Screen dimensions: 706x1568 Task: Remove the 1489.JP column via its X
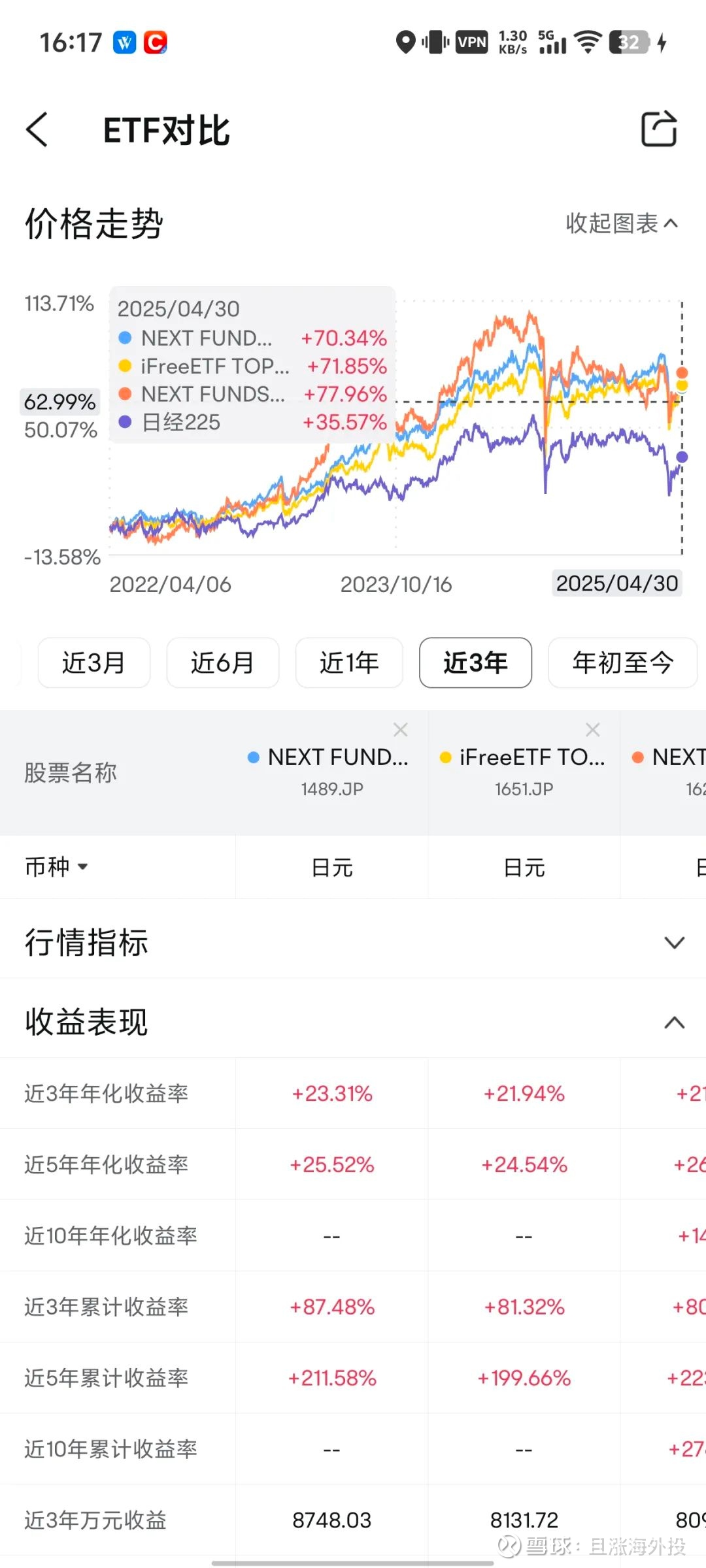401,729
